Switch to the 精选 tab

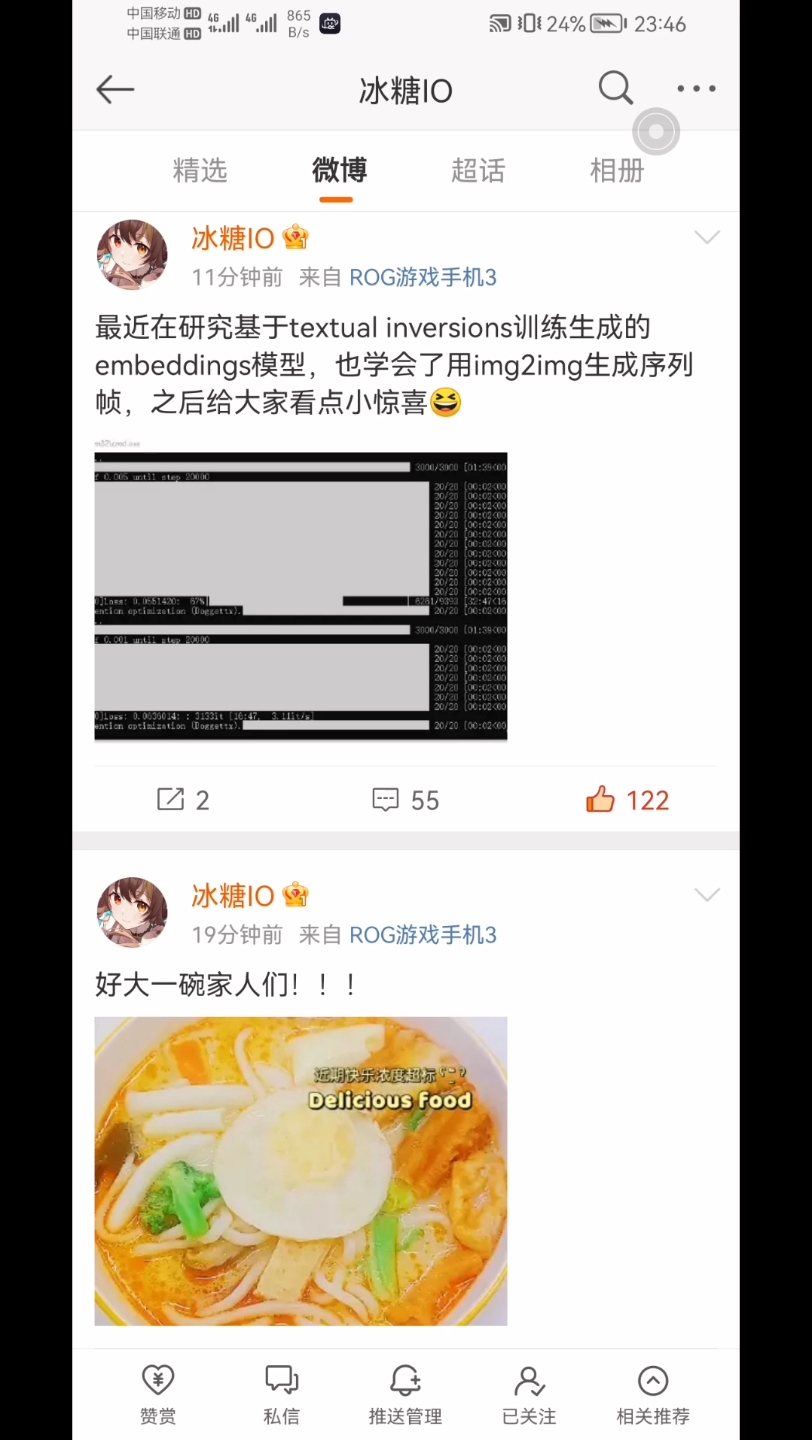coord(200,171)
